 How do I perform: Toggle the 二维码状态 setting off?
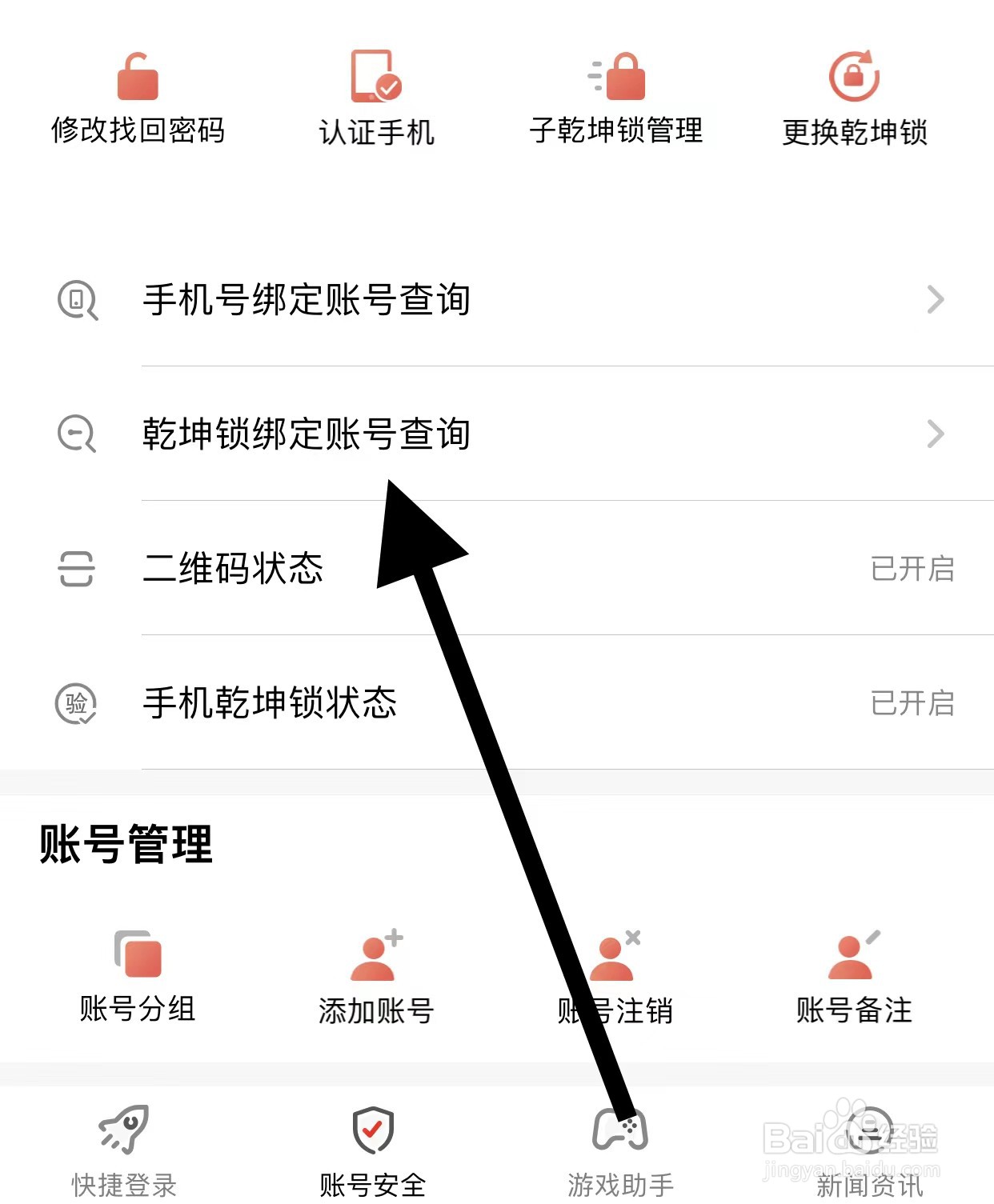912,570
